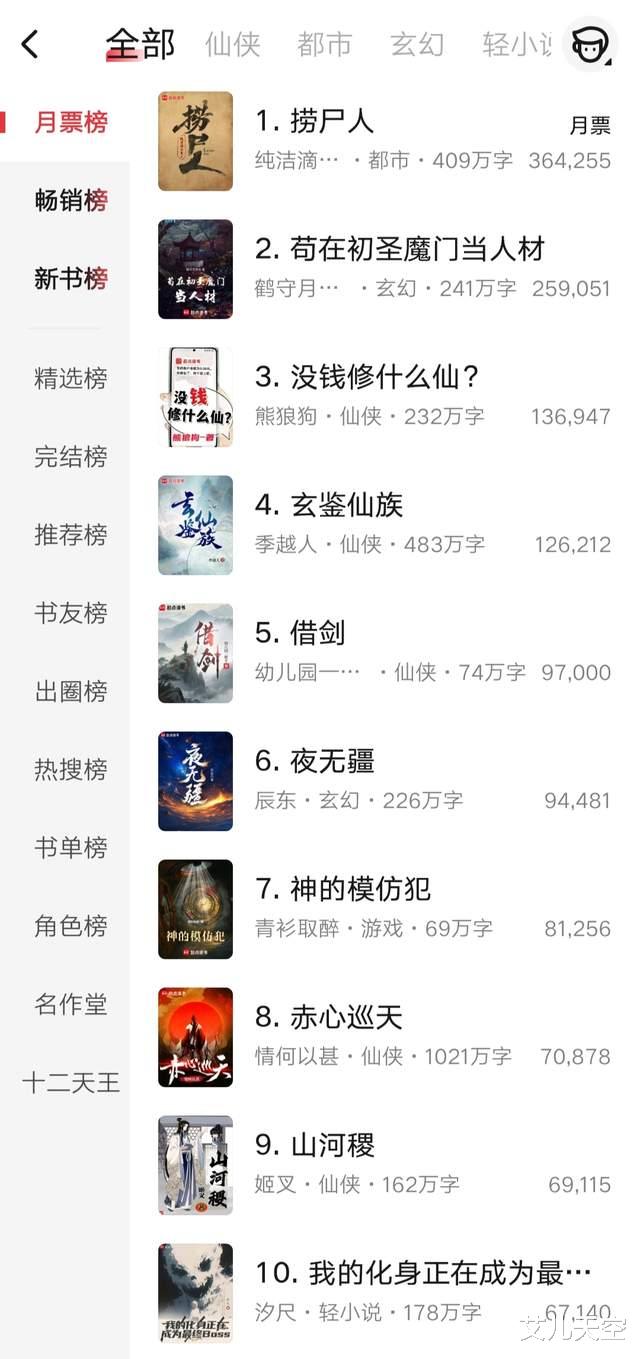Open the 十二天王 list
Image resolution: width=640 pixels, height=1359 pixels.
[x=70, y=1082]
